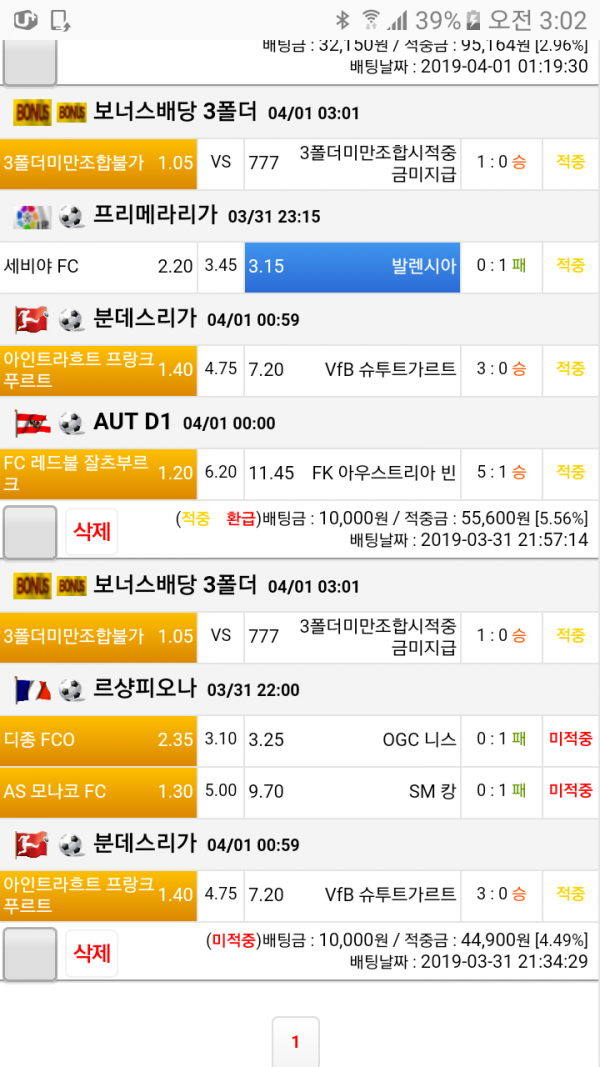This screenshot has height=1067, width=600.
Task: Tick the checkbox for the 44,900원 payout bet
Action: [x=30, y=954]
